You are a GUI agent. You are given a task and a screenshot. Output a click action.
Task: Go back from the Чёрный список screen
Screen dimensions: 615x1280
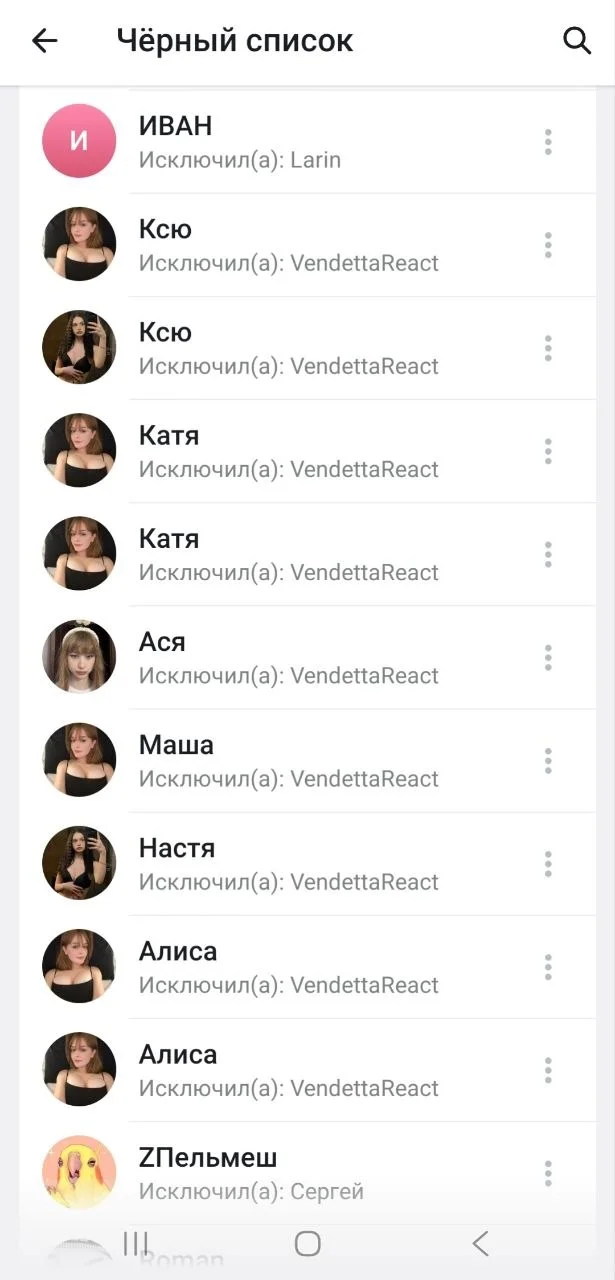click(45, 41)
